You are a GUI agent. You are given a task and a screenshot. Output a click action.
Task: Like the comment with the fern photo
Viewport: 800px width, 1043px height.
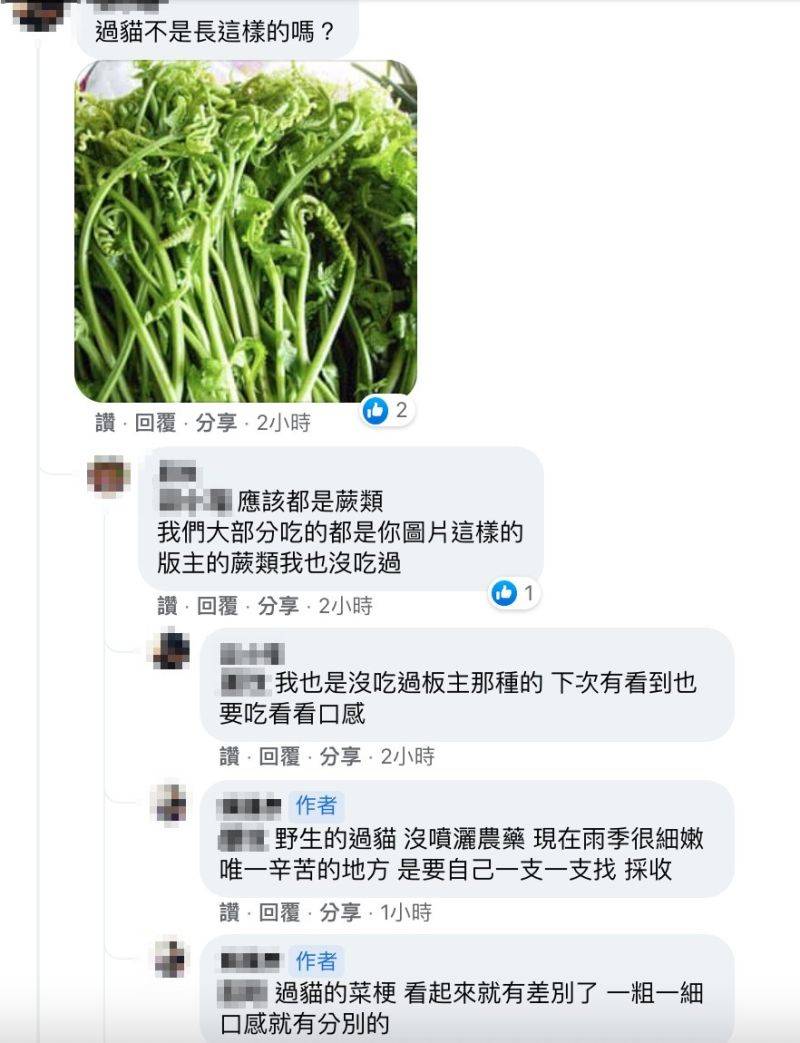coord(105,423)
